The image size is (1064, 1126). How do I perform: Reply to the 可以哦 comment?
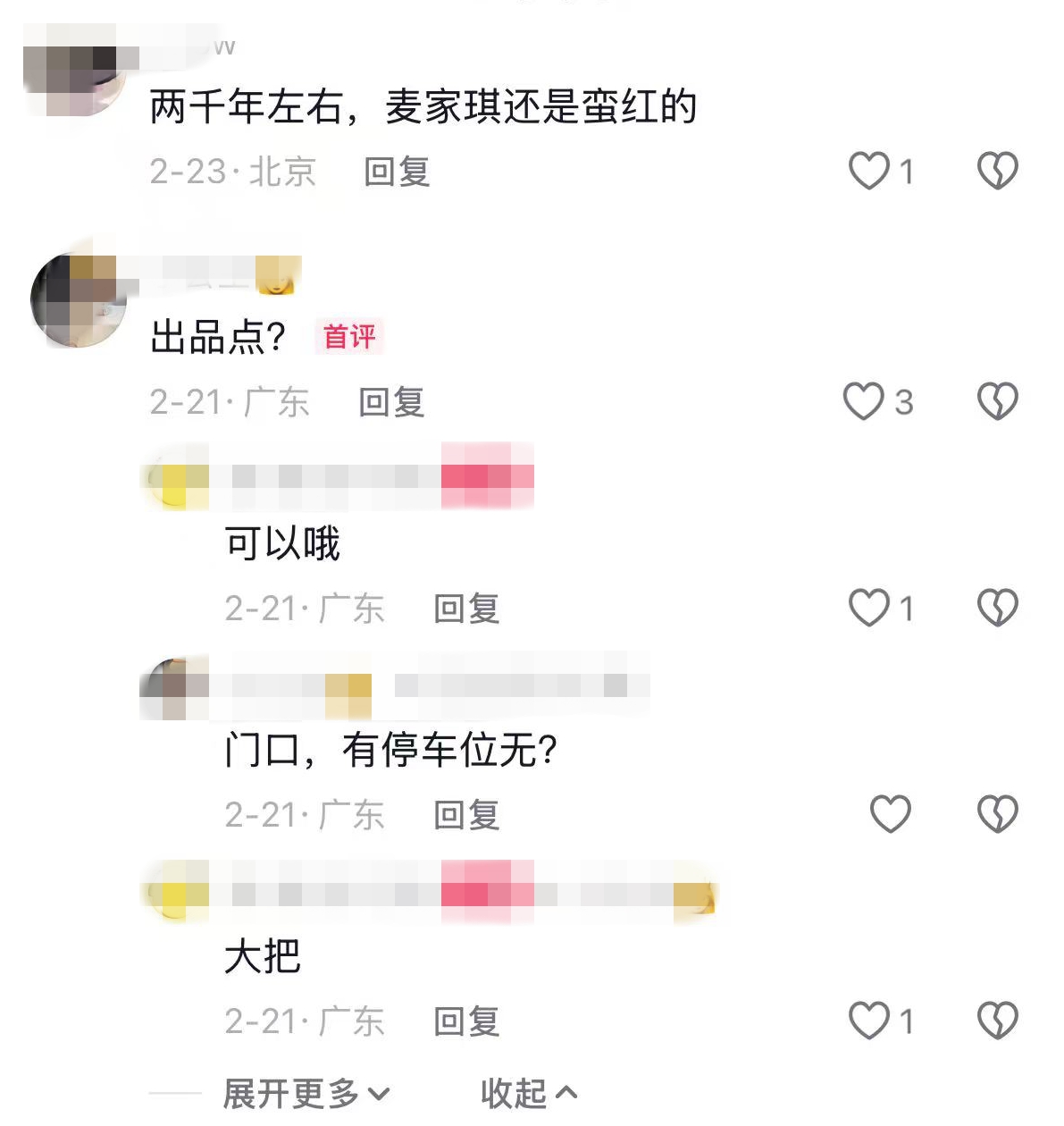click(x=466, y=609)
